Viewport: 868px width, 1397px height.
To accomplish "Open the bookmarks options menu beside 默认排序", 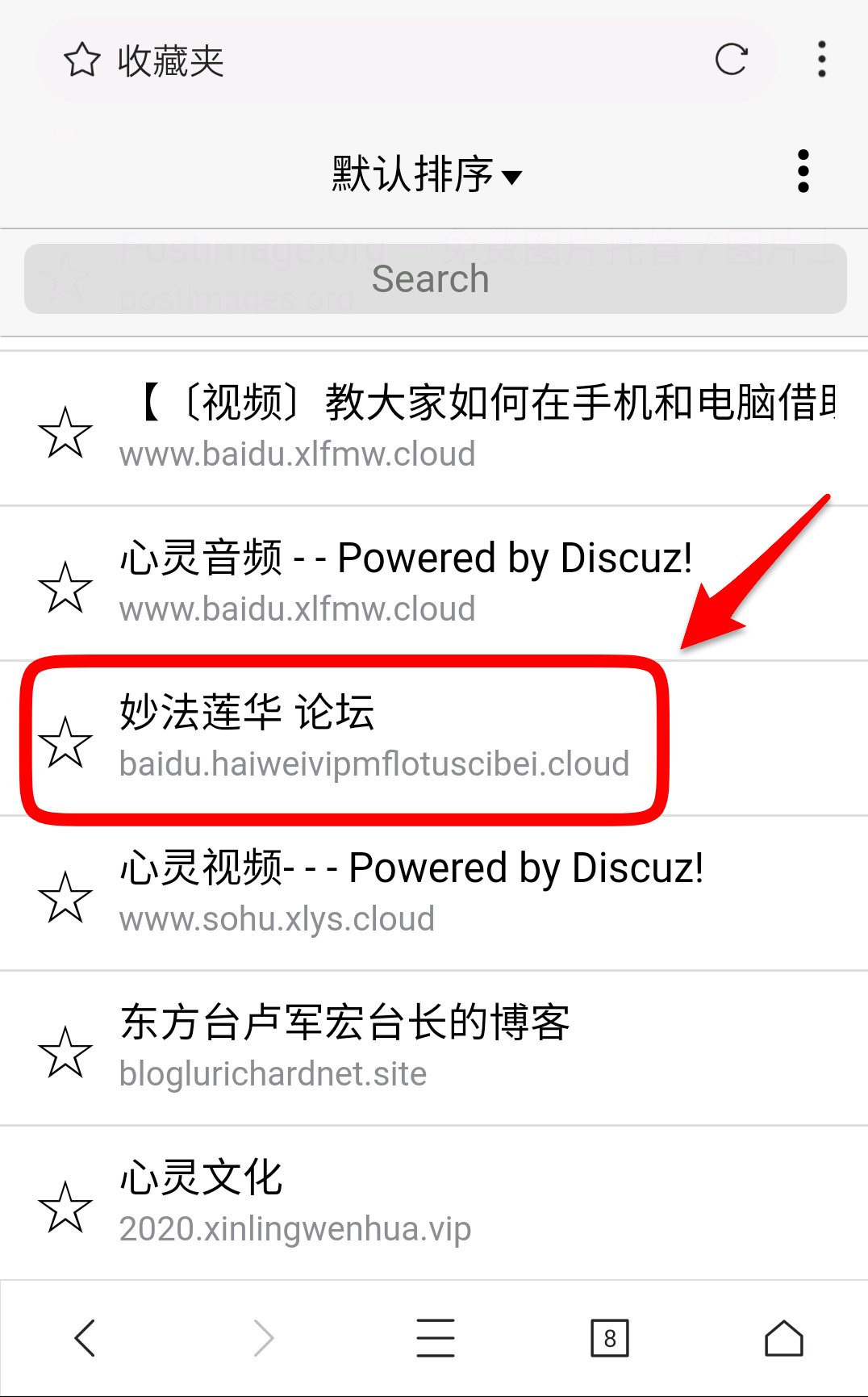I will click(x=803, y=171).
